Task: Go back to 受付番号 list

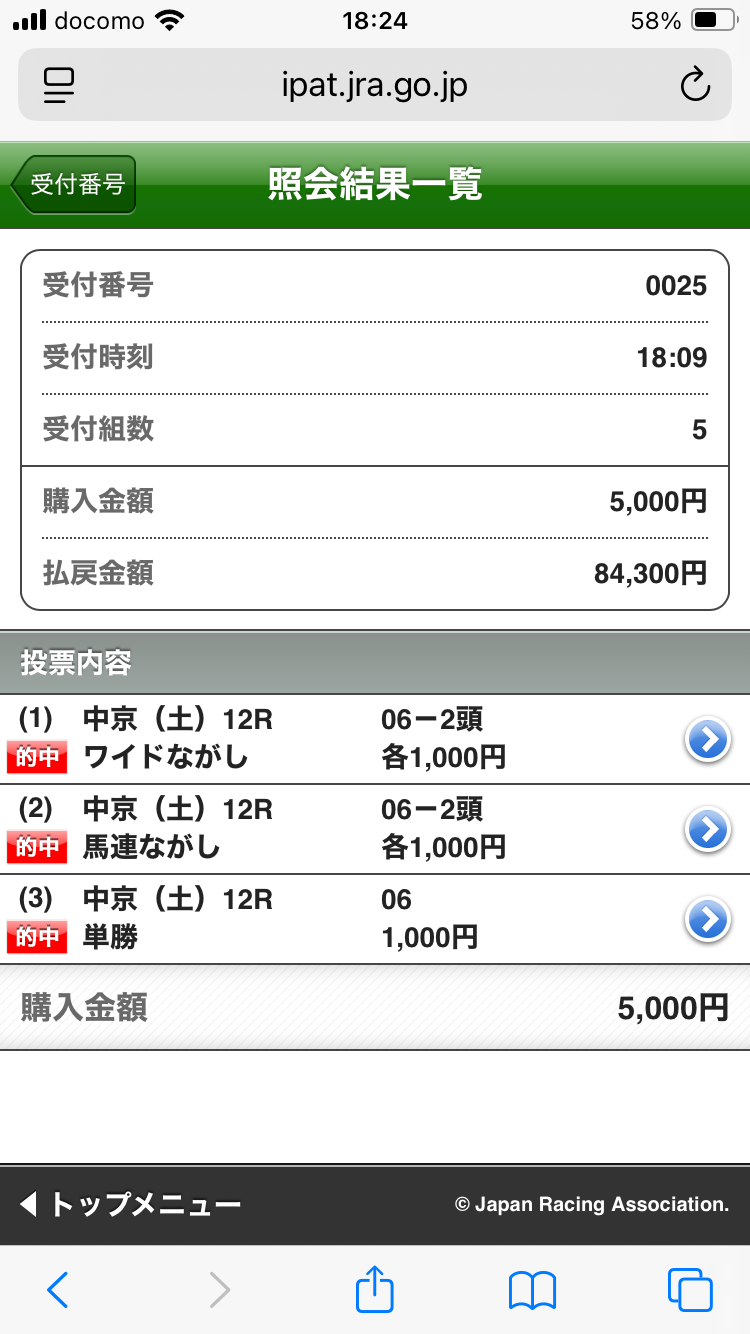Action: point(73,185)
